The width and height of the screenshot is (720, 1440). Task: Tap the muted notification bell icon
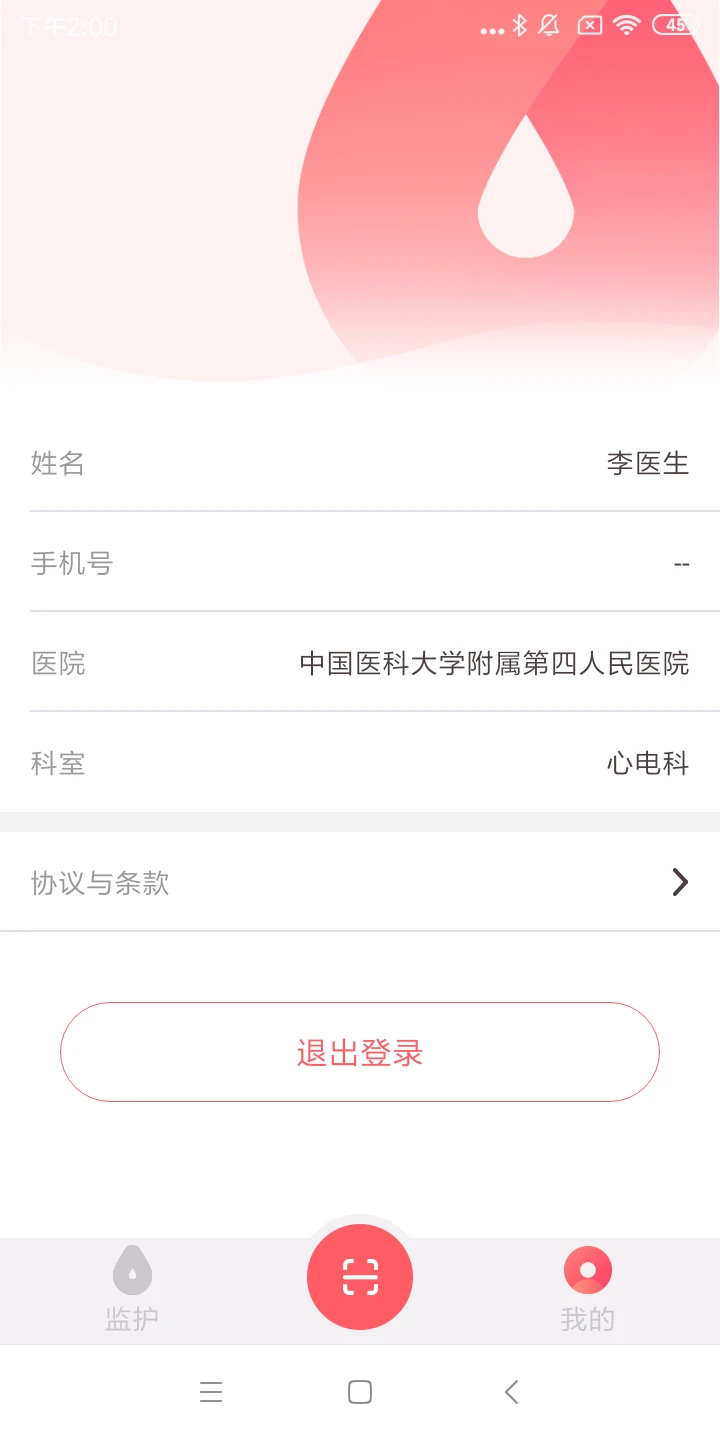pyautogui.click(x=548, y=26)
